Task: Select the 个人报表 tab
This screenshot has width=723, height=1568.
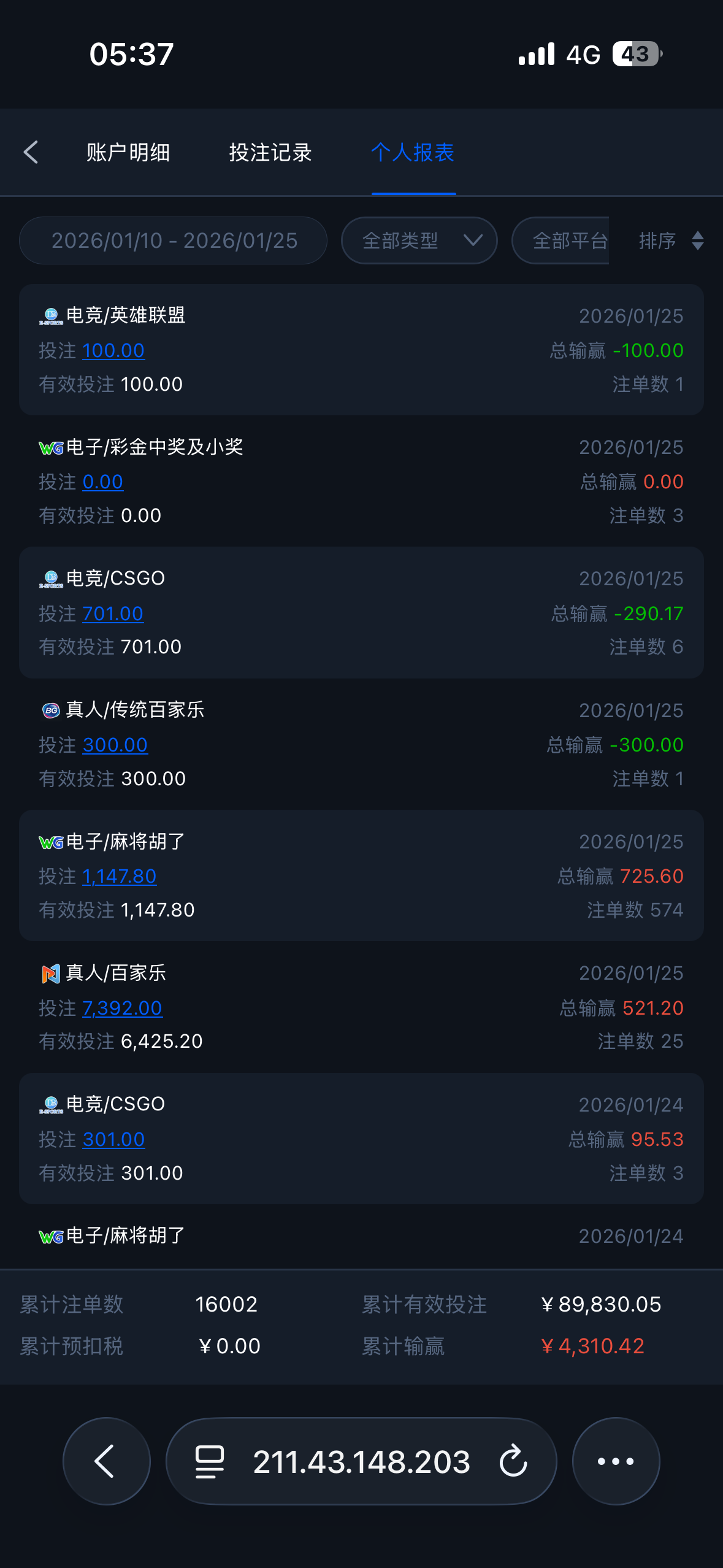Action: tap(413, 152)
